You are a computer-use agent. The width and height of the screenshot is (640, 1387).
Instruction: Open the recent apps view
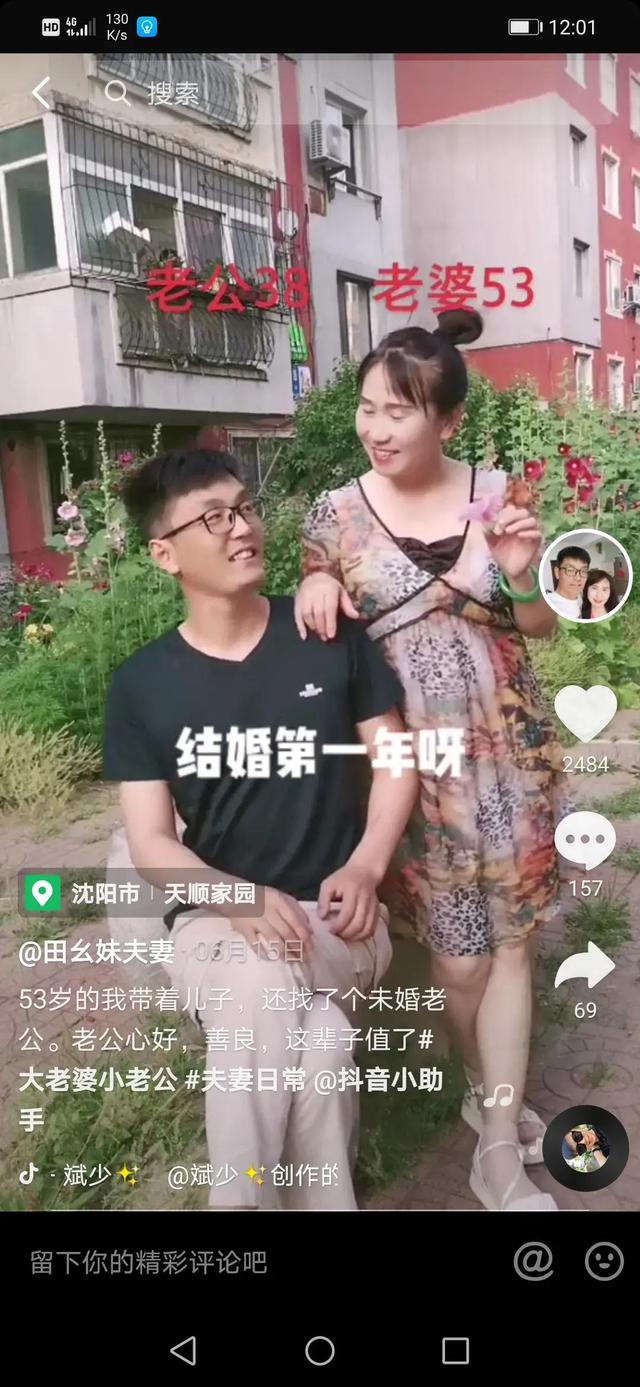coord(455,1351)
